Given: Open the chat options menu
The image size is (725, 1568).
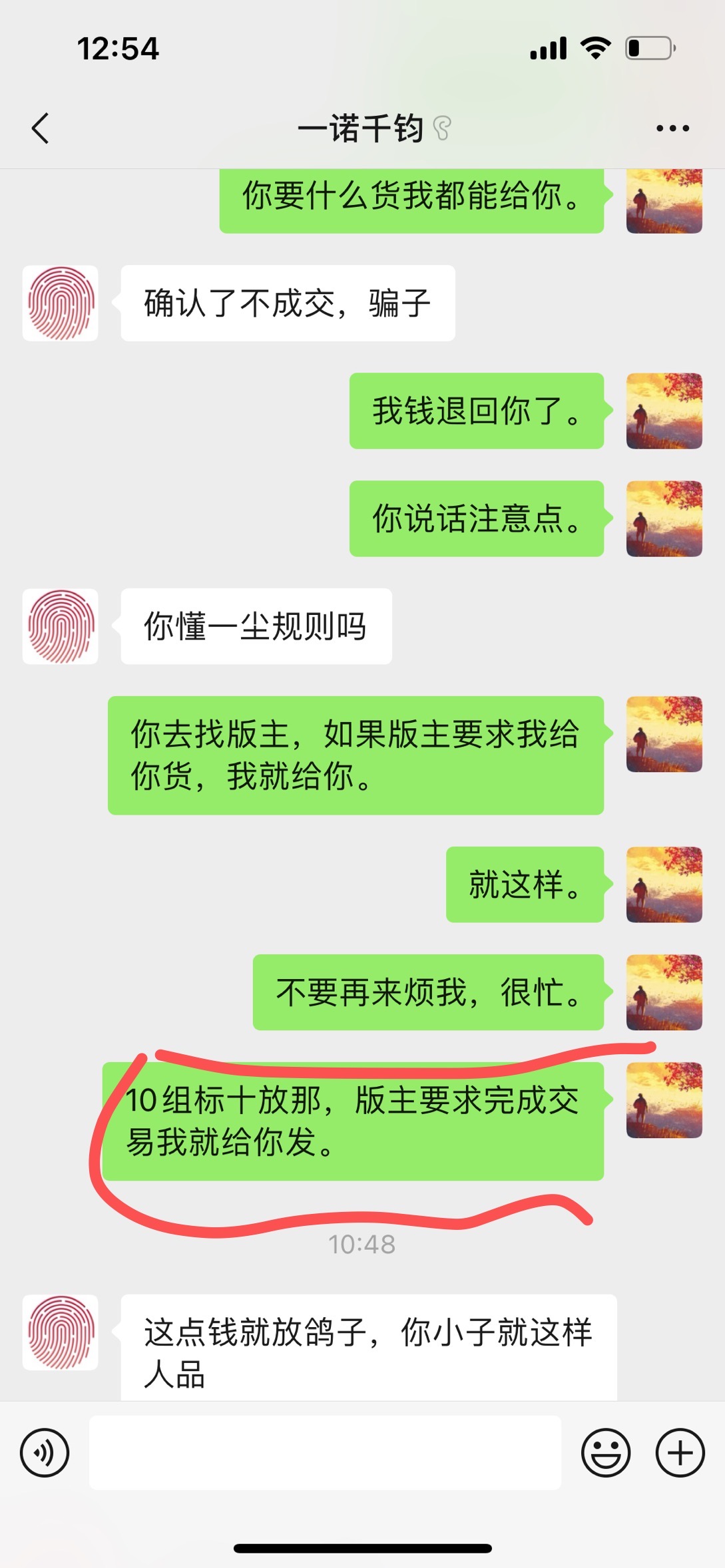Looking at the screenshot, I should 672,128.
